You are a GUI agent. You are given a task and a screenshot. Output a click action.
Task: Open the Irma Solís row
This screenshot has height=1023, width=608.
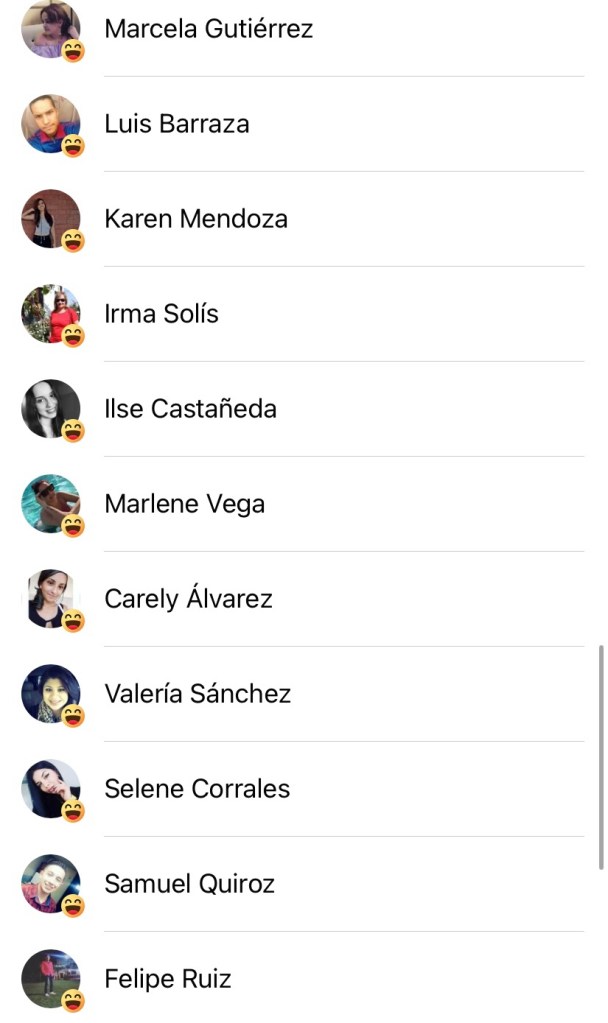tap(161, 314)
